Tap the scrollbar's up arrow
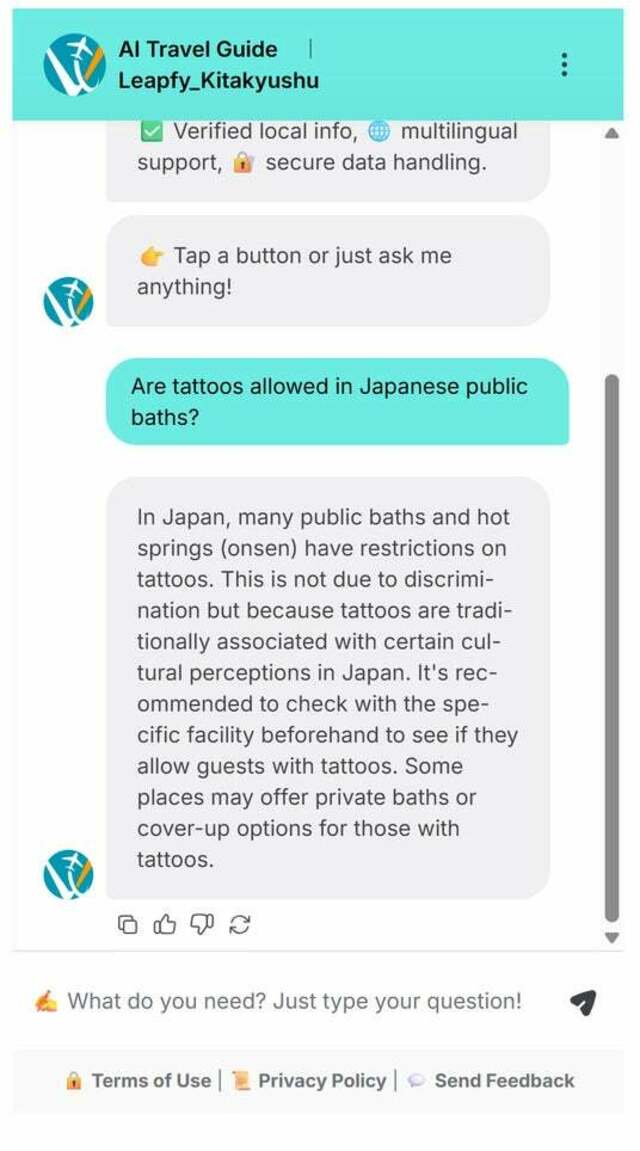Image resolution: width=640 pixels, height=1151 pixels. click(613, 133)
